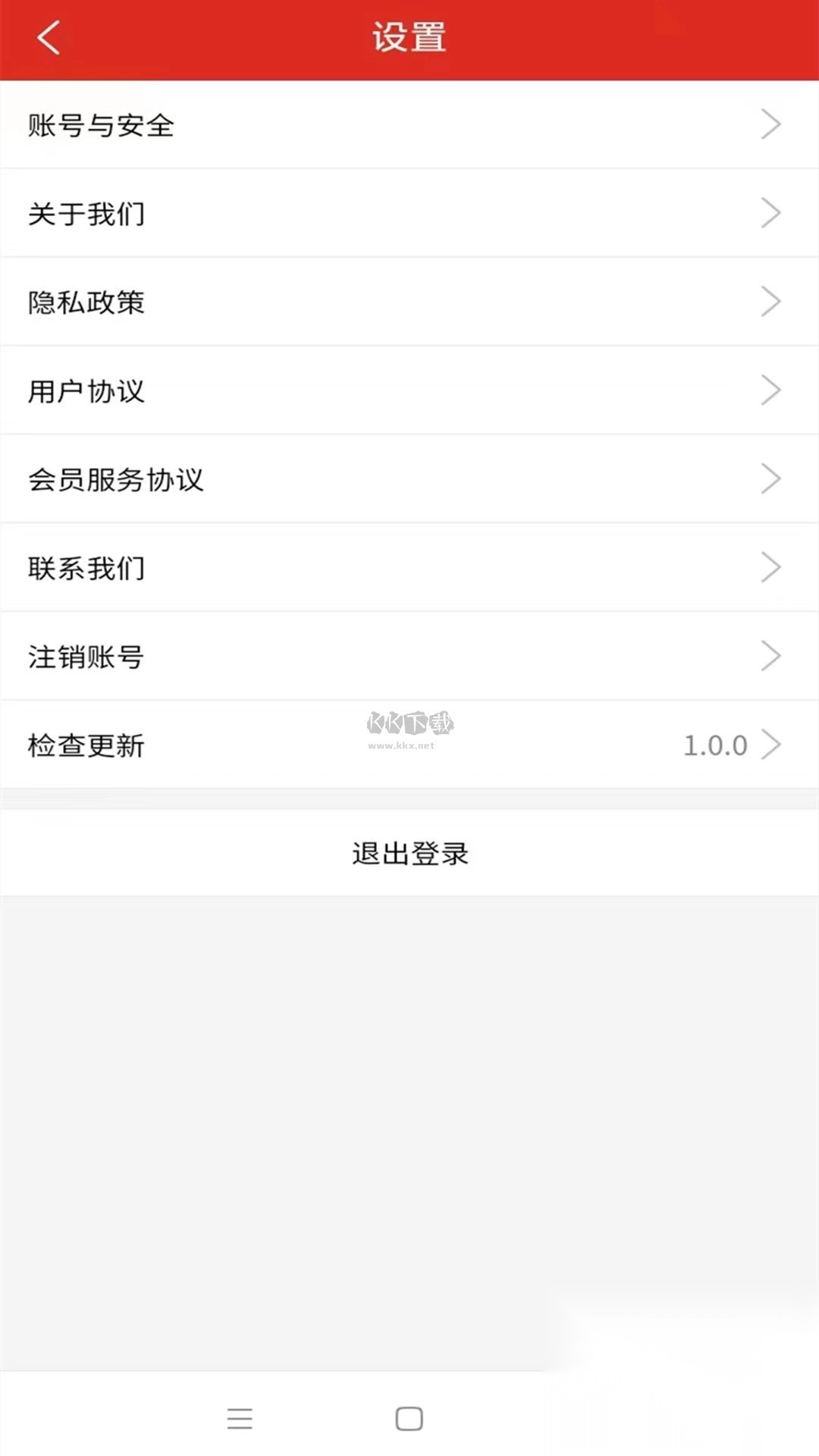819x1456 pixels.
Task: Open the 设置 page title area
Action: [409, 38]
